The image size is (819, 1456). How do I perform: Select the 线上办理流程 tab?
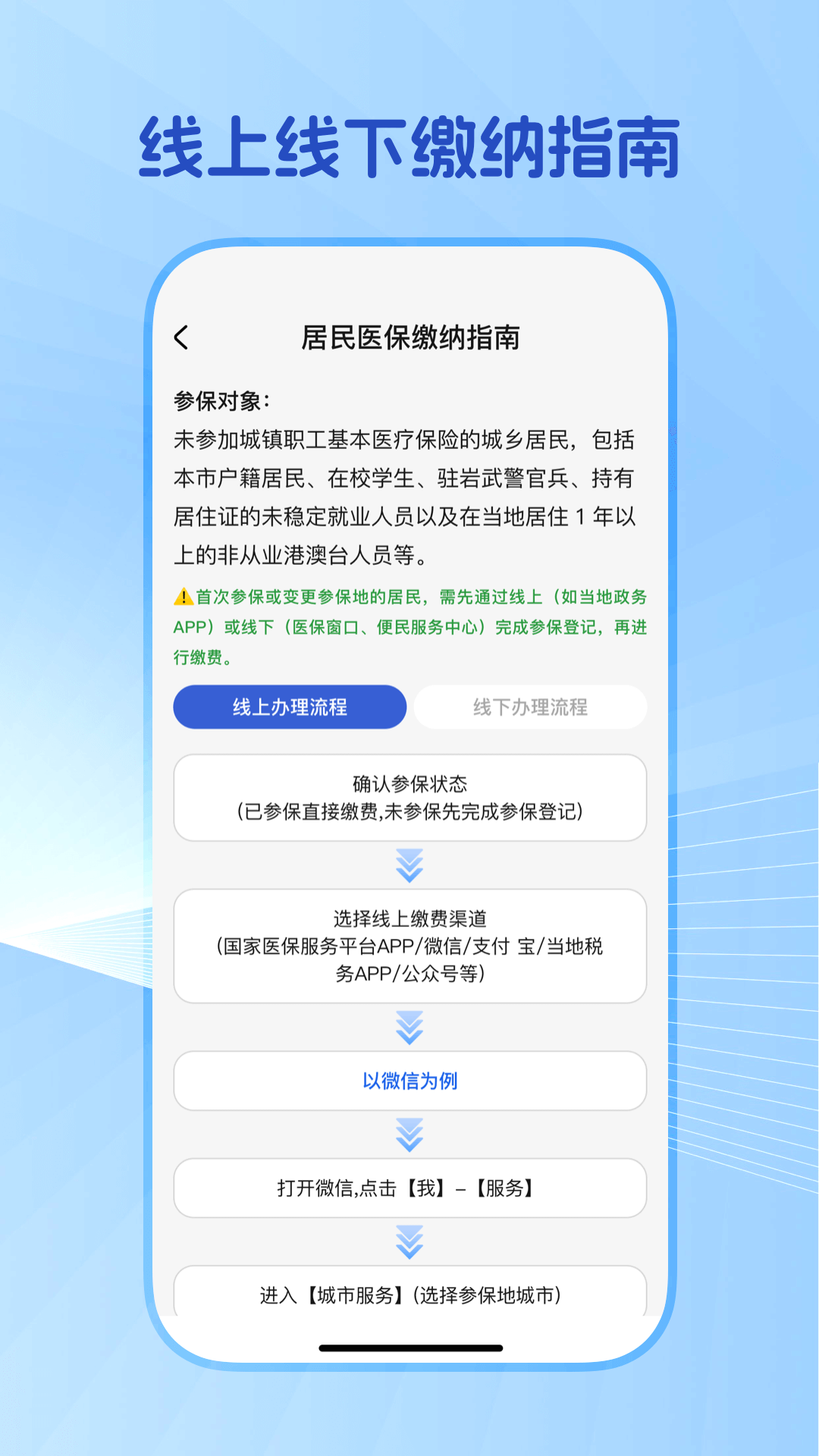290,707
